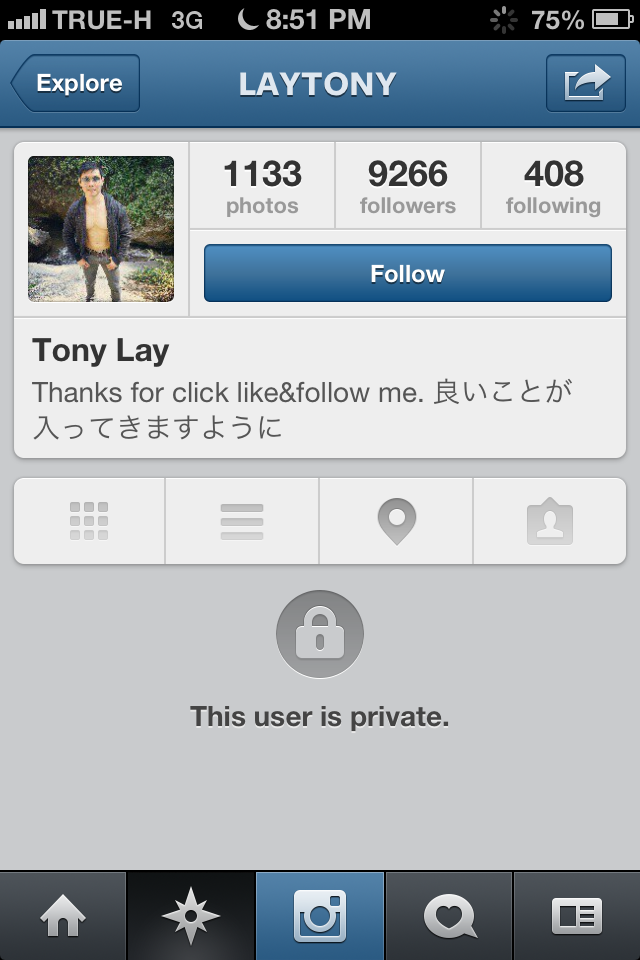The image size is (640, 960).
Task: Open your own profile tab
Action: 577,916
